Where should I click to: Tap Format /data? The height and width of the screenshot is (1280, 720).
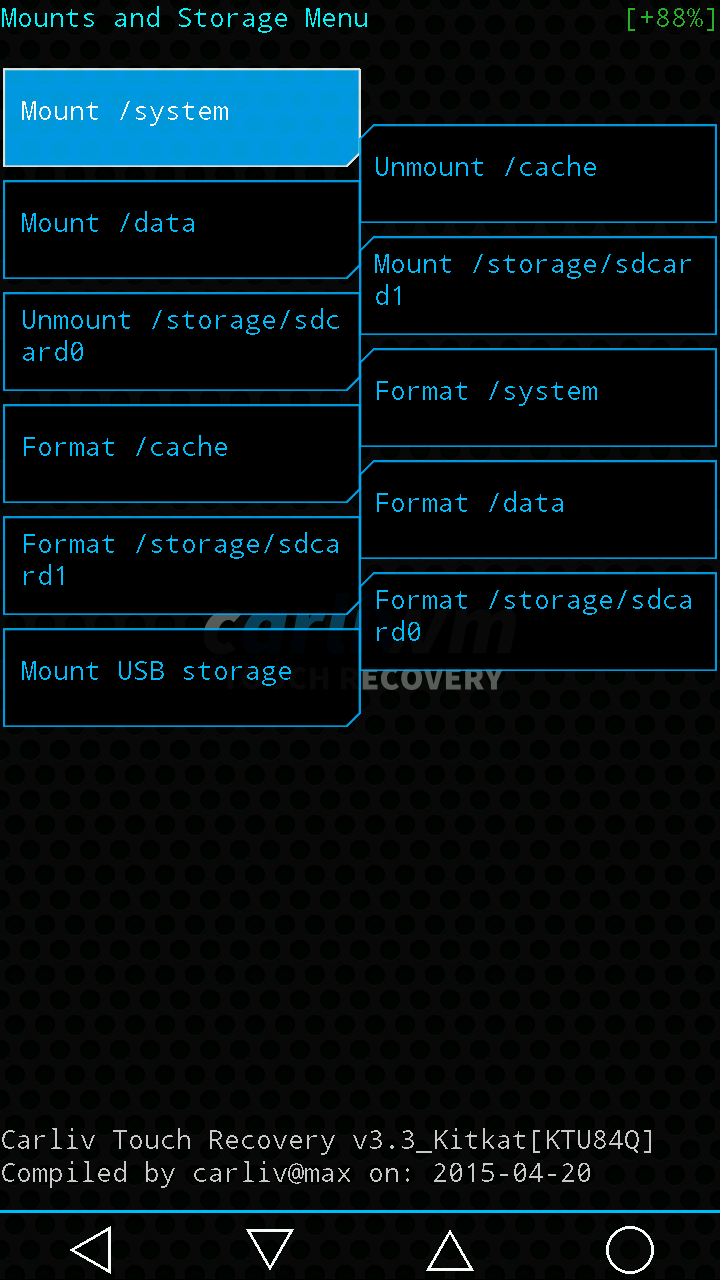(x=538, y=508)
